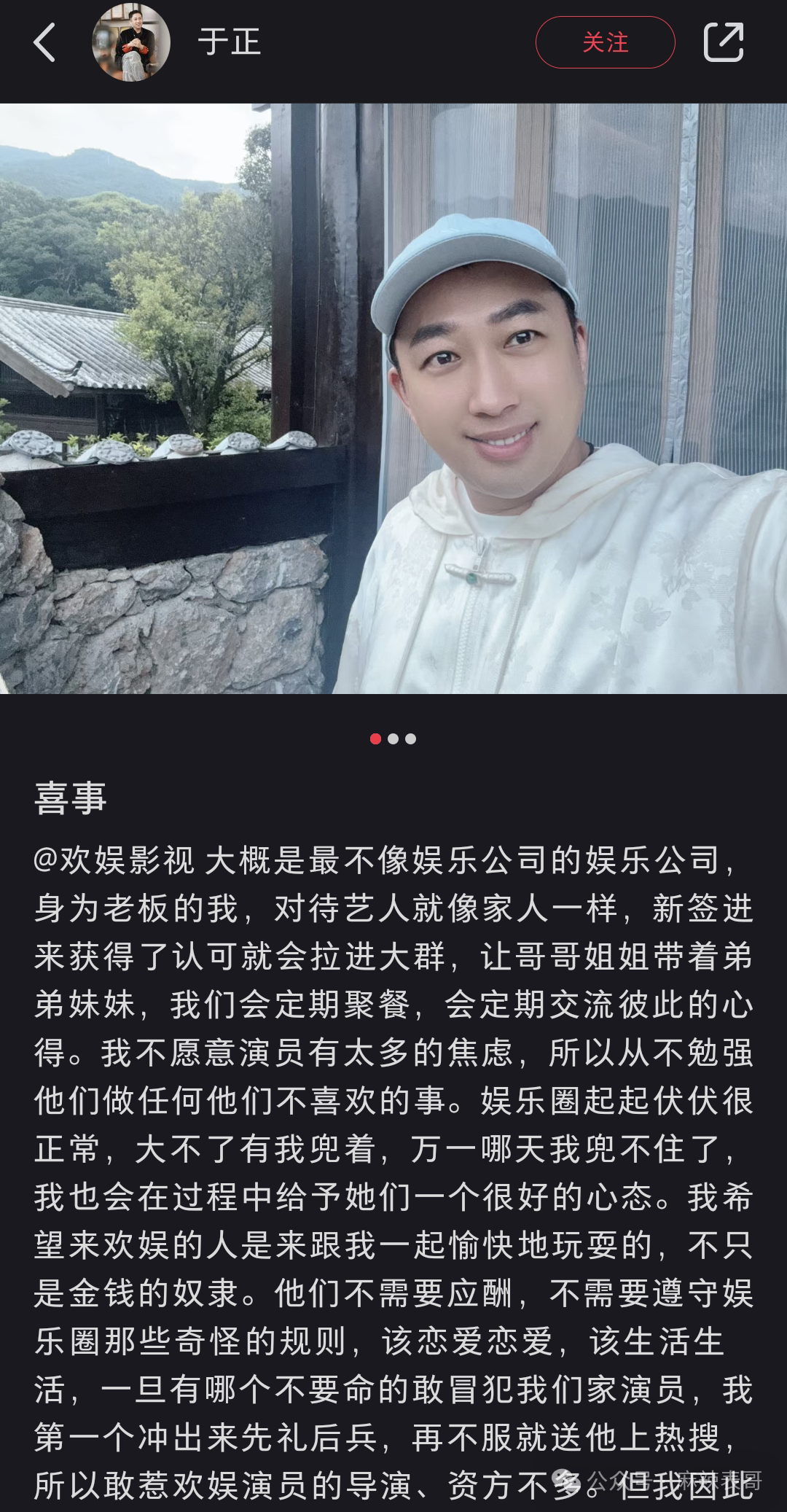Open the selfie photo full screen

pyautogui.click(x=393, y=398)
